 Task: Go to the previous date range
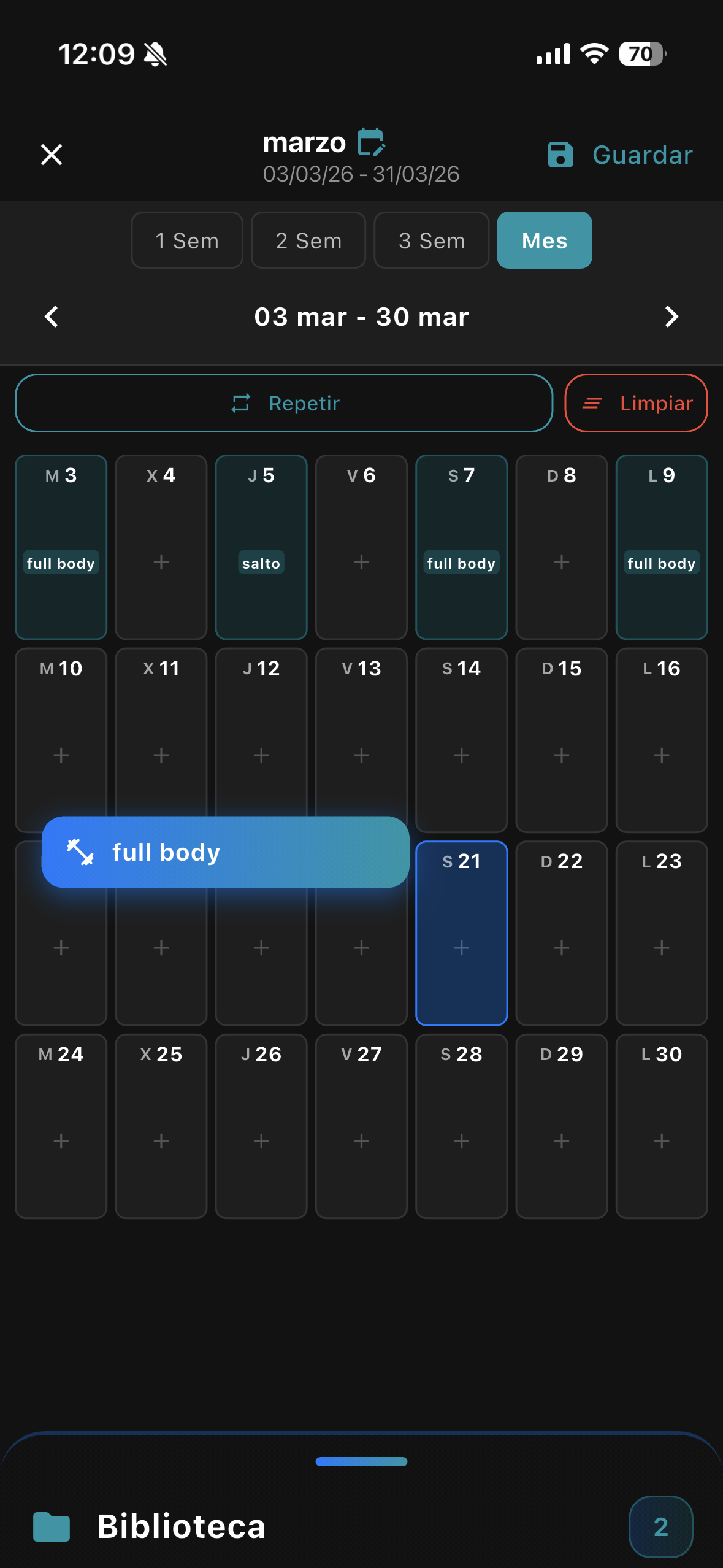pyautogui.click(x=52, y=317)
